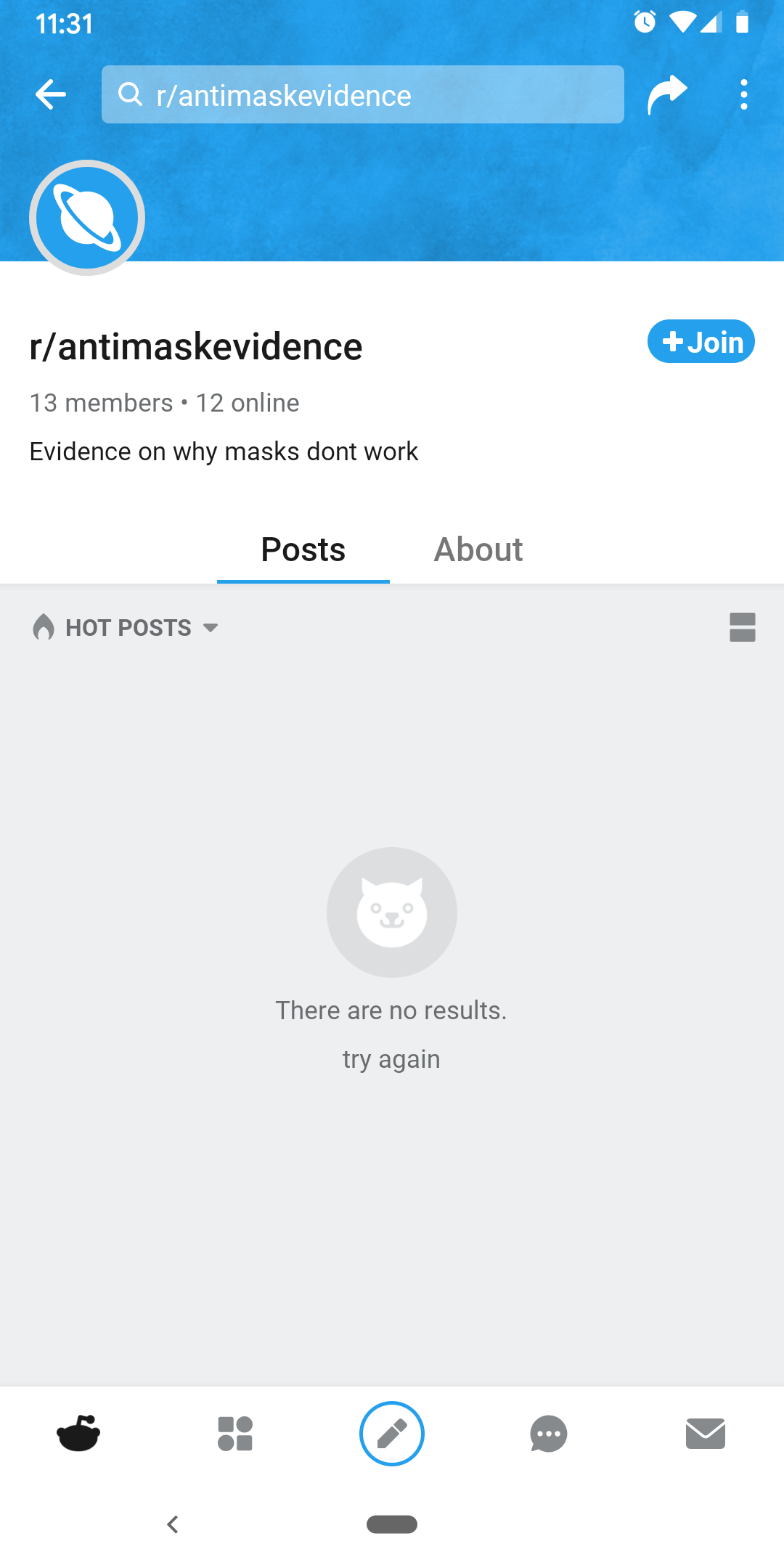Select the Posts tab
This screenshot has height=1568, width=784.
(x=303, y=550)
